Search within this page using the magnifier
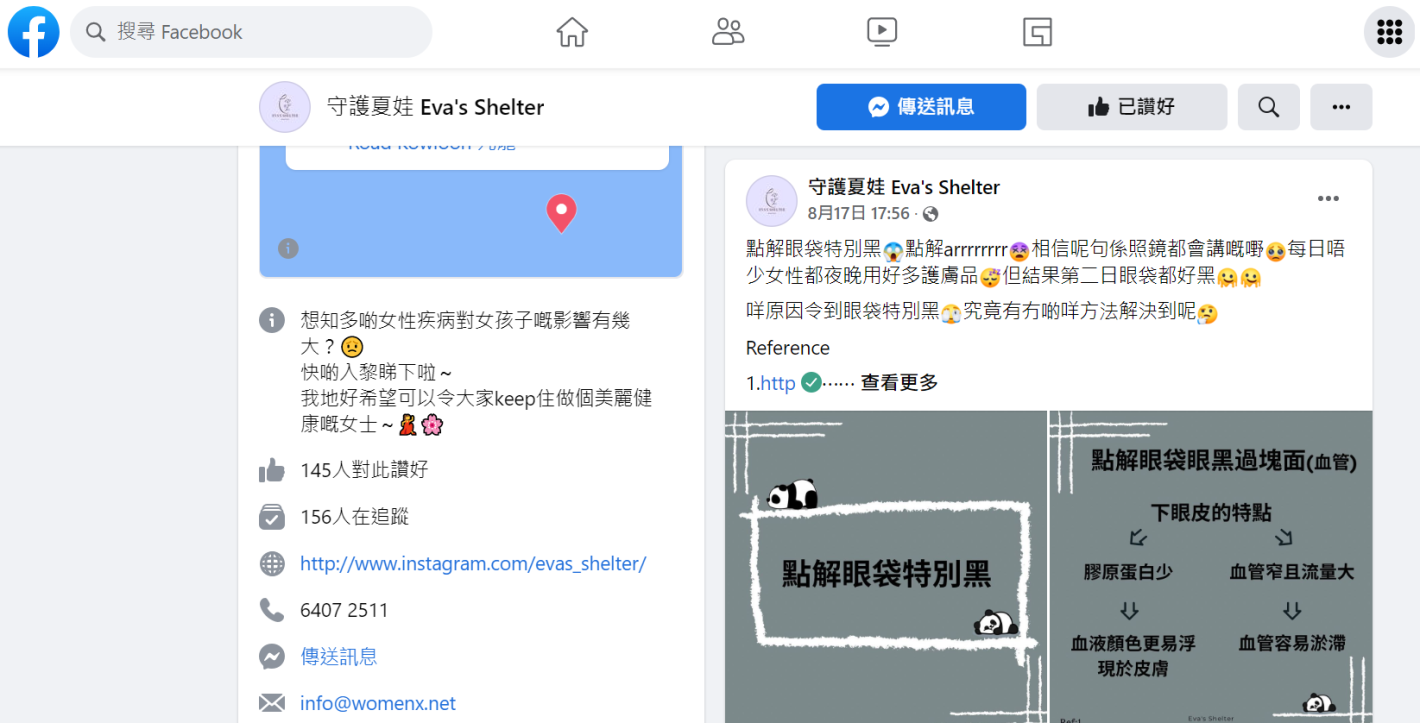Viewport: 1420px width, 723px height. click(1268, 107)
